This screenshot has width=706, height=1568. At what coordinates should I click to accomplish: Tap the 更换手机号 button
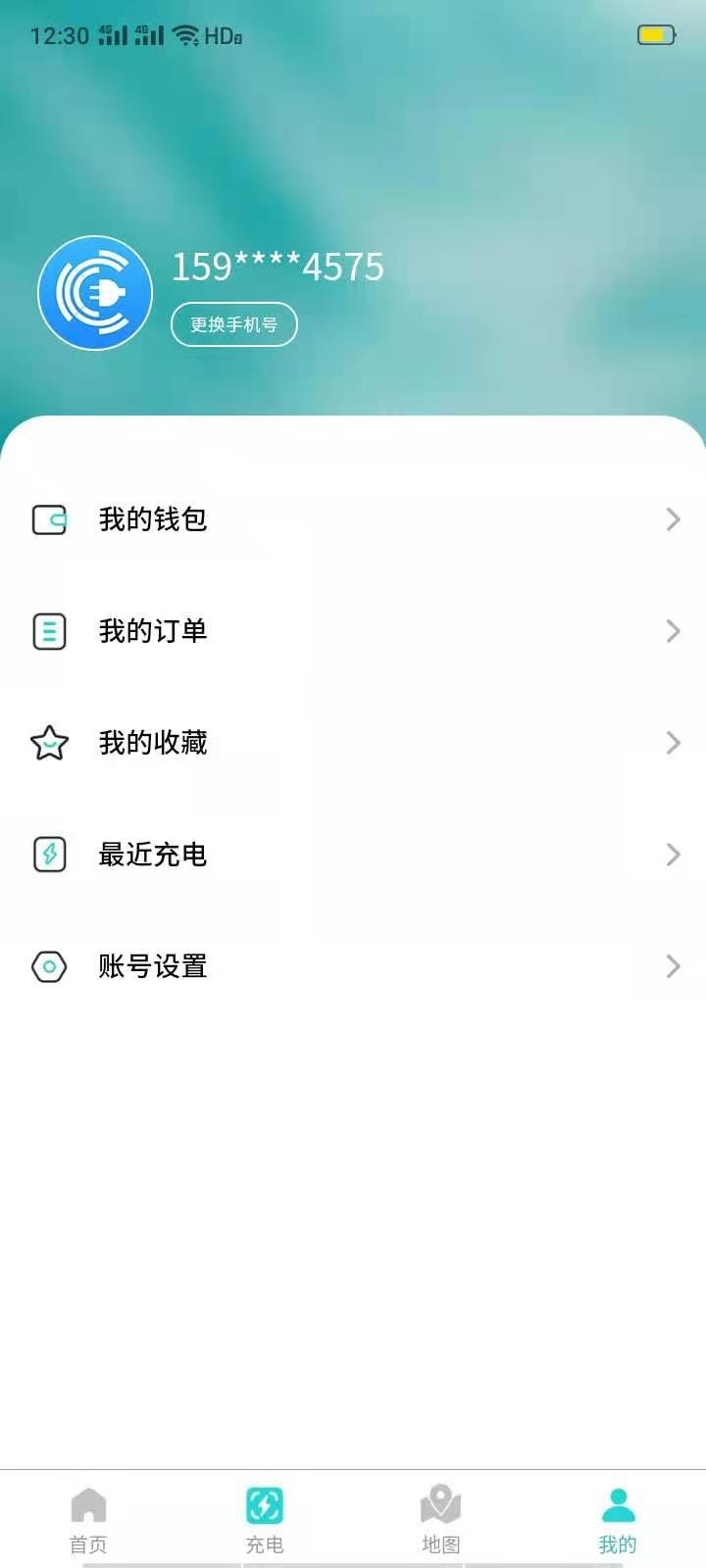pyautogui.click(x=234, y=324)
